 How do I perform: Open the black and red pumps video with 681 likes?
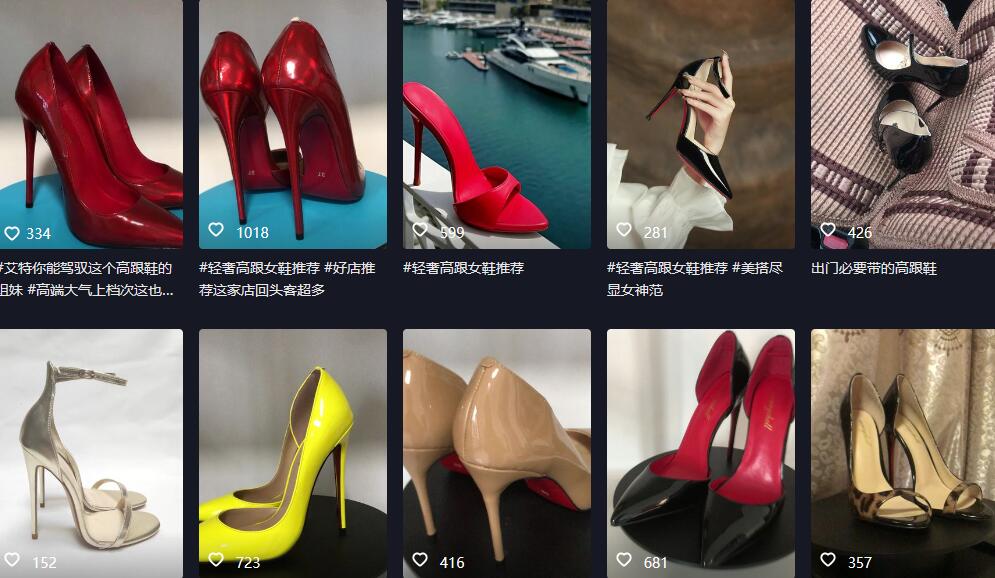[x=700, y=450]
